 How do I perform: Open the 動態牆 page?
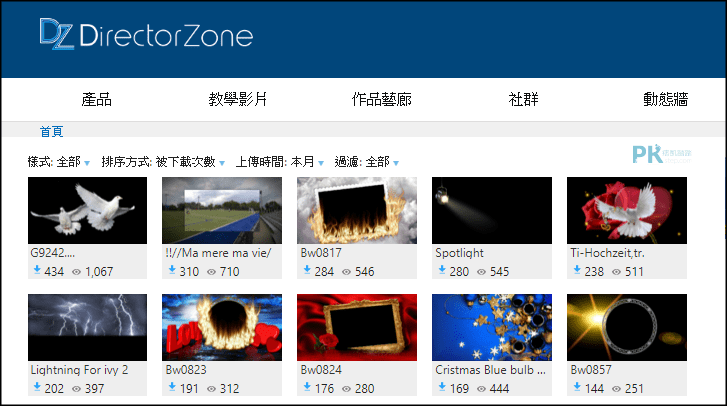tap(665, 100)
